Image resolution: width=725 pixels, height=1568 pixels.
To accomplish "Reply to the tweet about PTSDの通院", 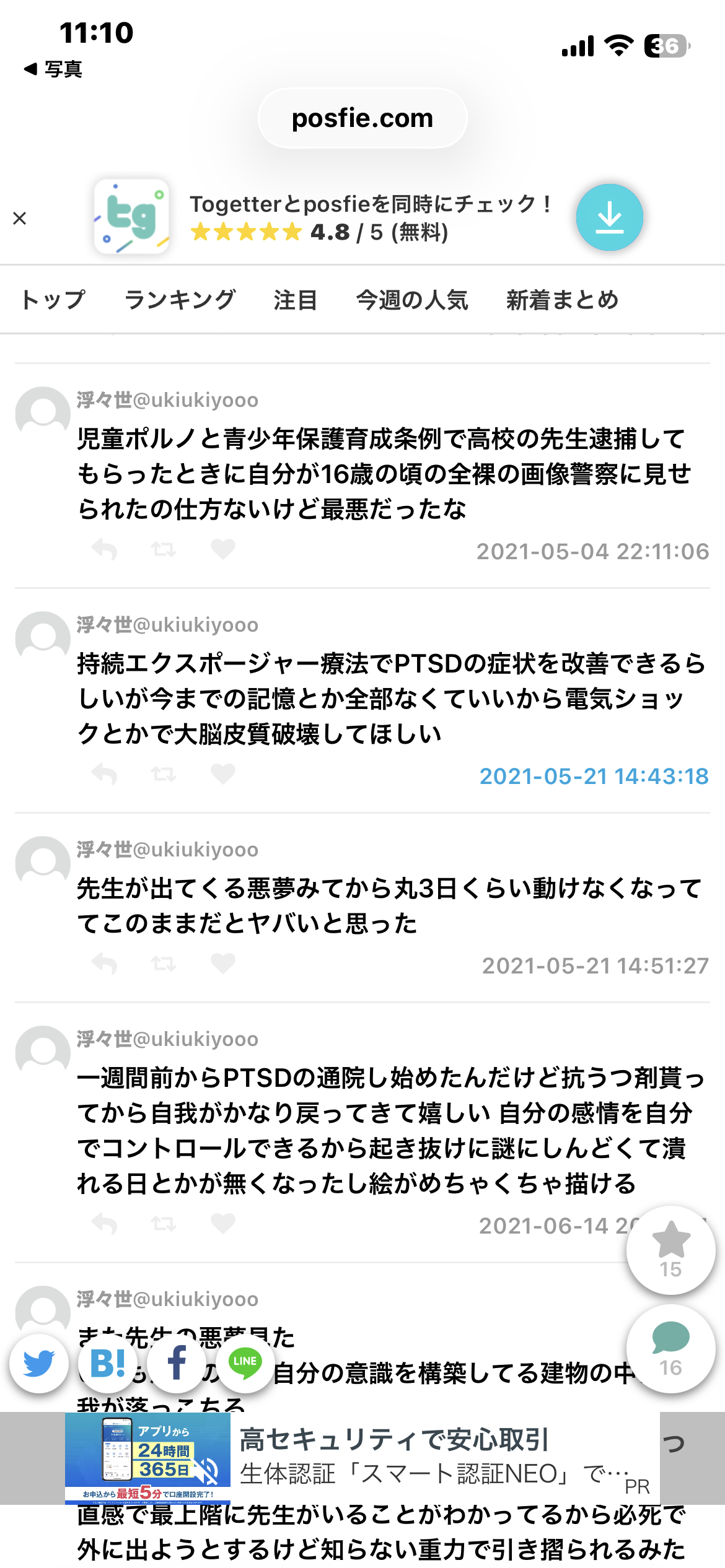I will coord(104,1224).
